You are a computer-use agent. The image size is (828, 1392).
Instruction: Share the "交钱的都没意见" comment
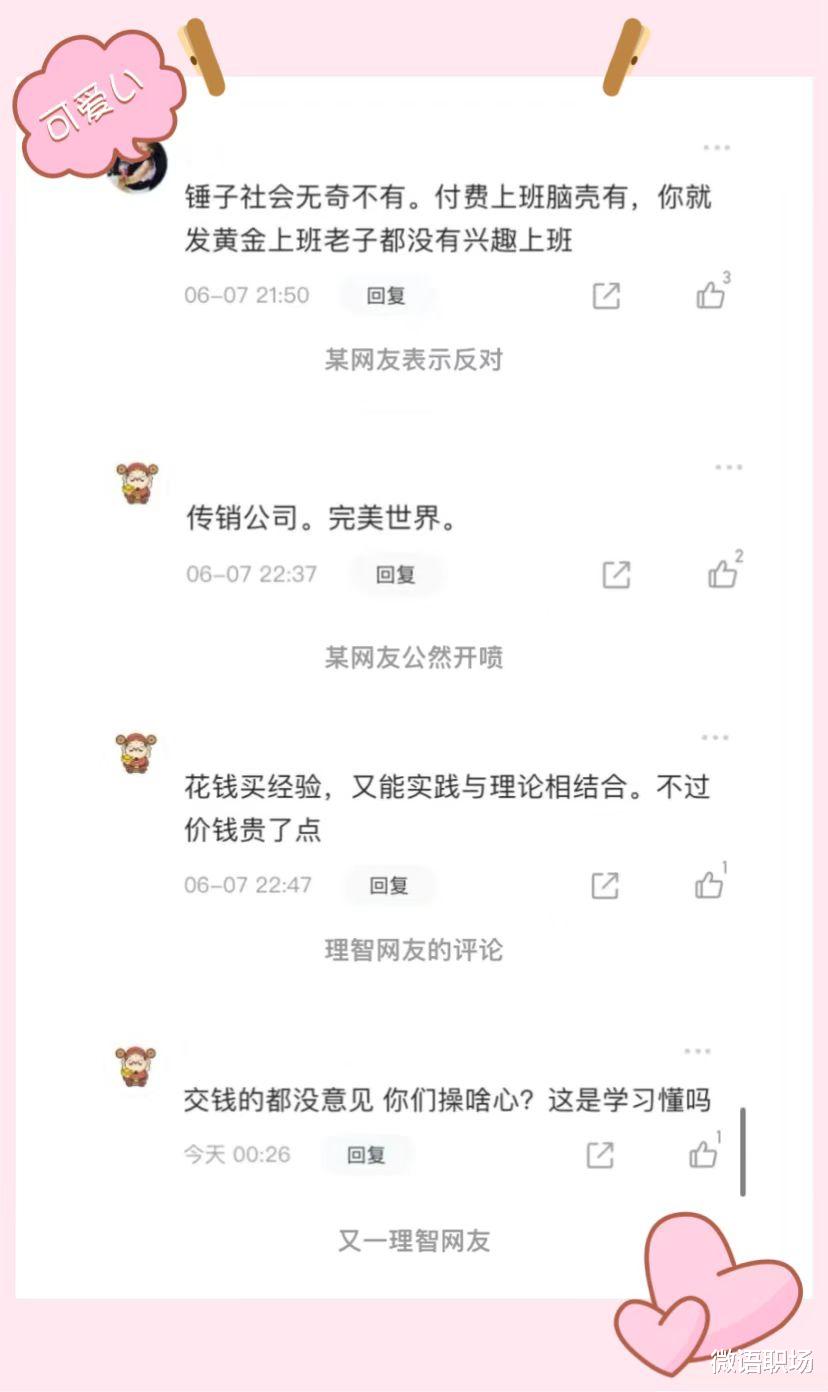coord(600,1152)
